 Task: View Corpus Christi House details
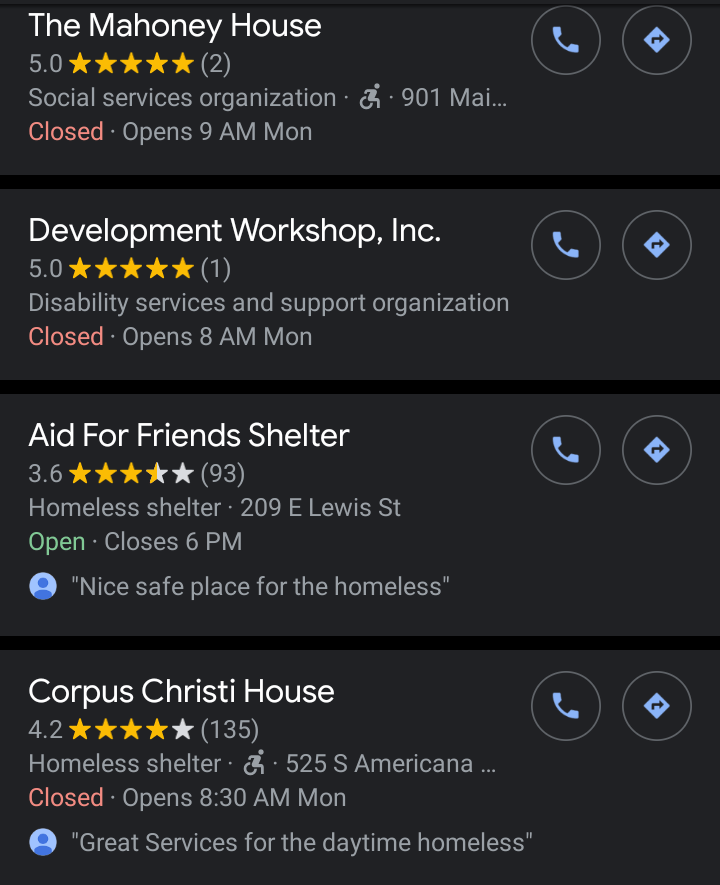(x=181, y=692)
